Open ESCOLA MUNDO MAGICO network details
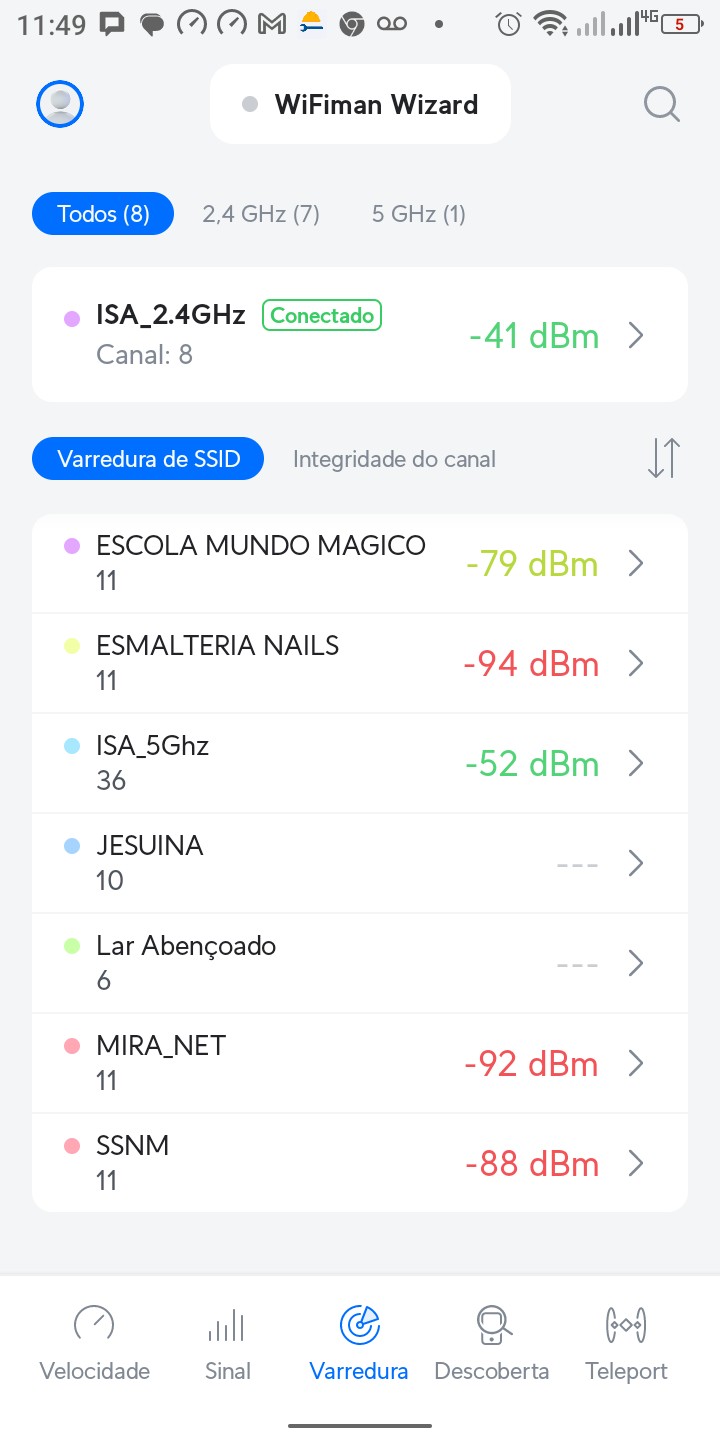 (360, 563)
